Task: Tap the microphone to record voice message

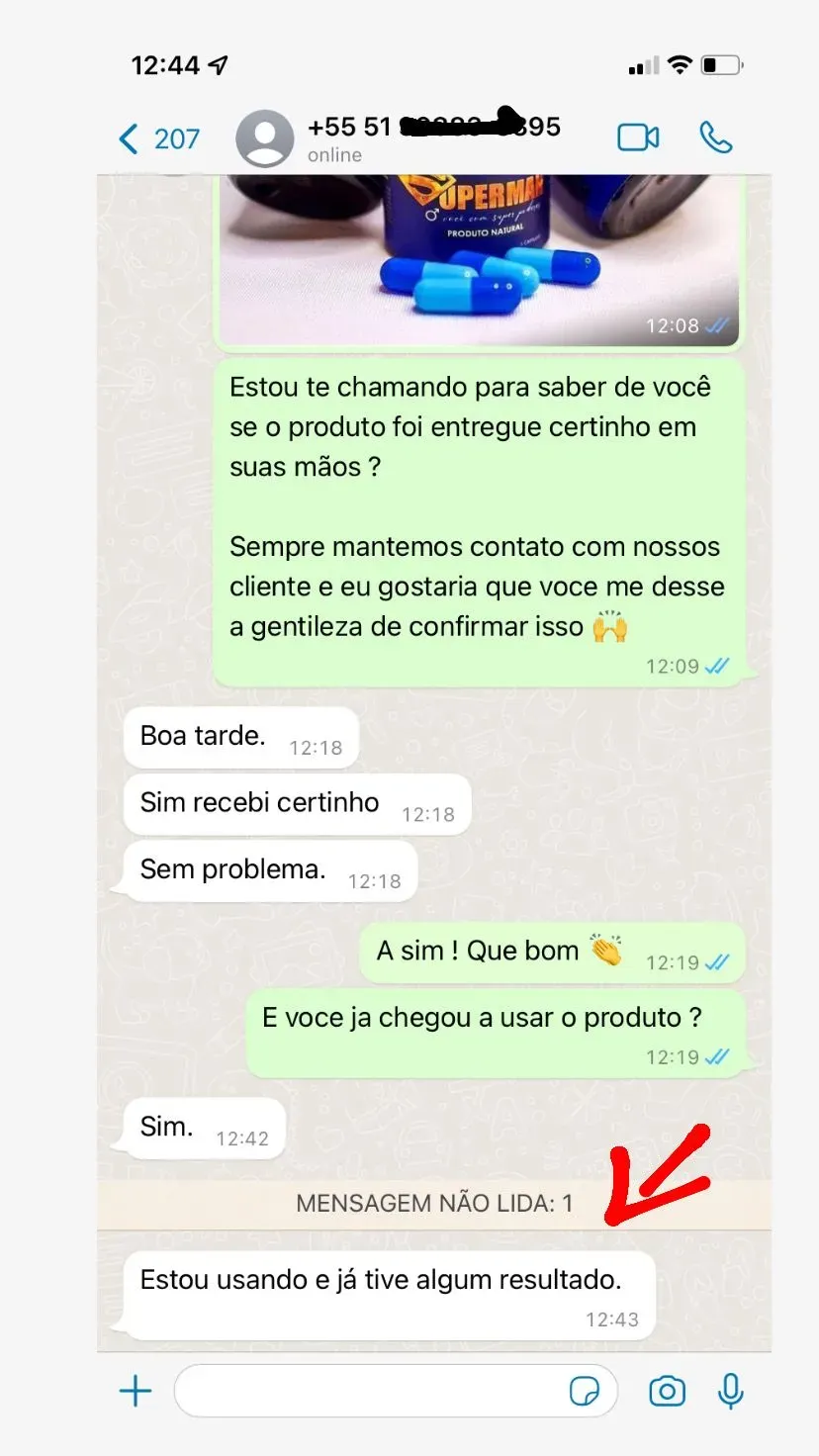Action: 731,1392
